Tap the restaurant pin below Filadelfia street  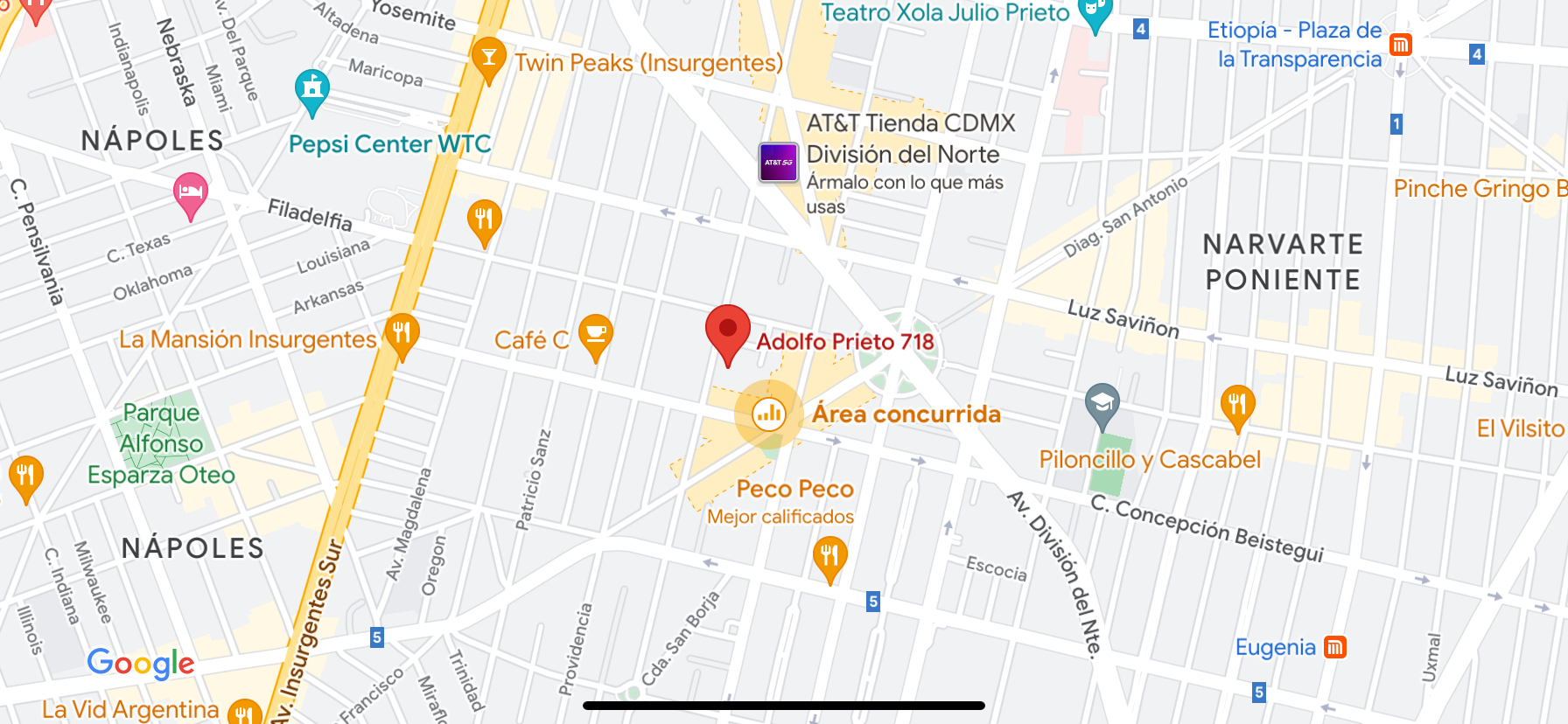coord(484,223)
